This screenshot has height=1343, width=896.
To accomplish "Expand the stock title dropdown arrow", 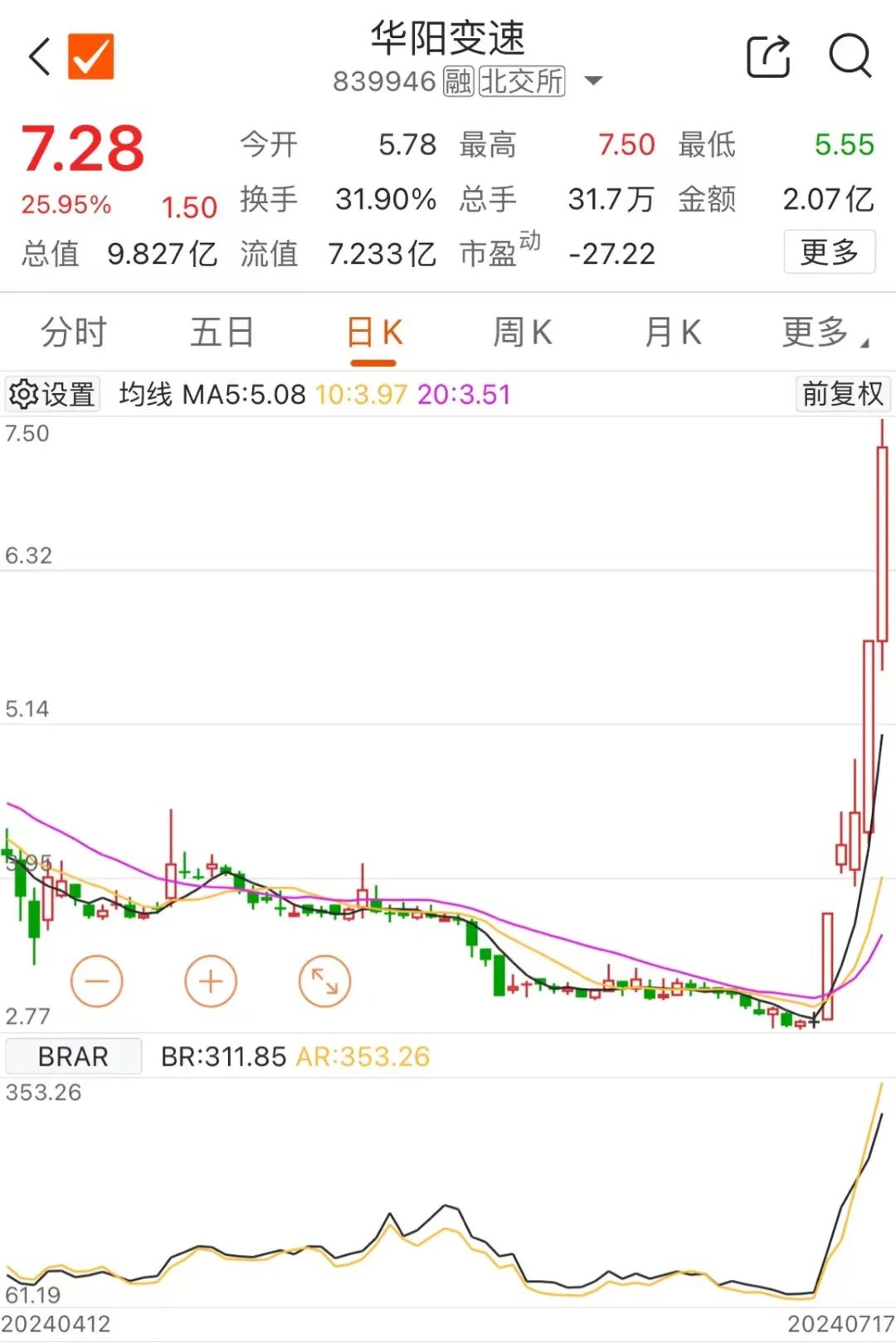I will pos(593,81).
